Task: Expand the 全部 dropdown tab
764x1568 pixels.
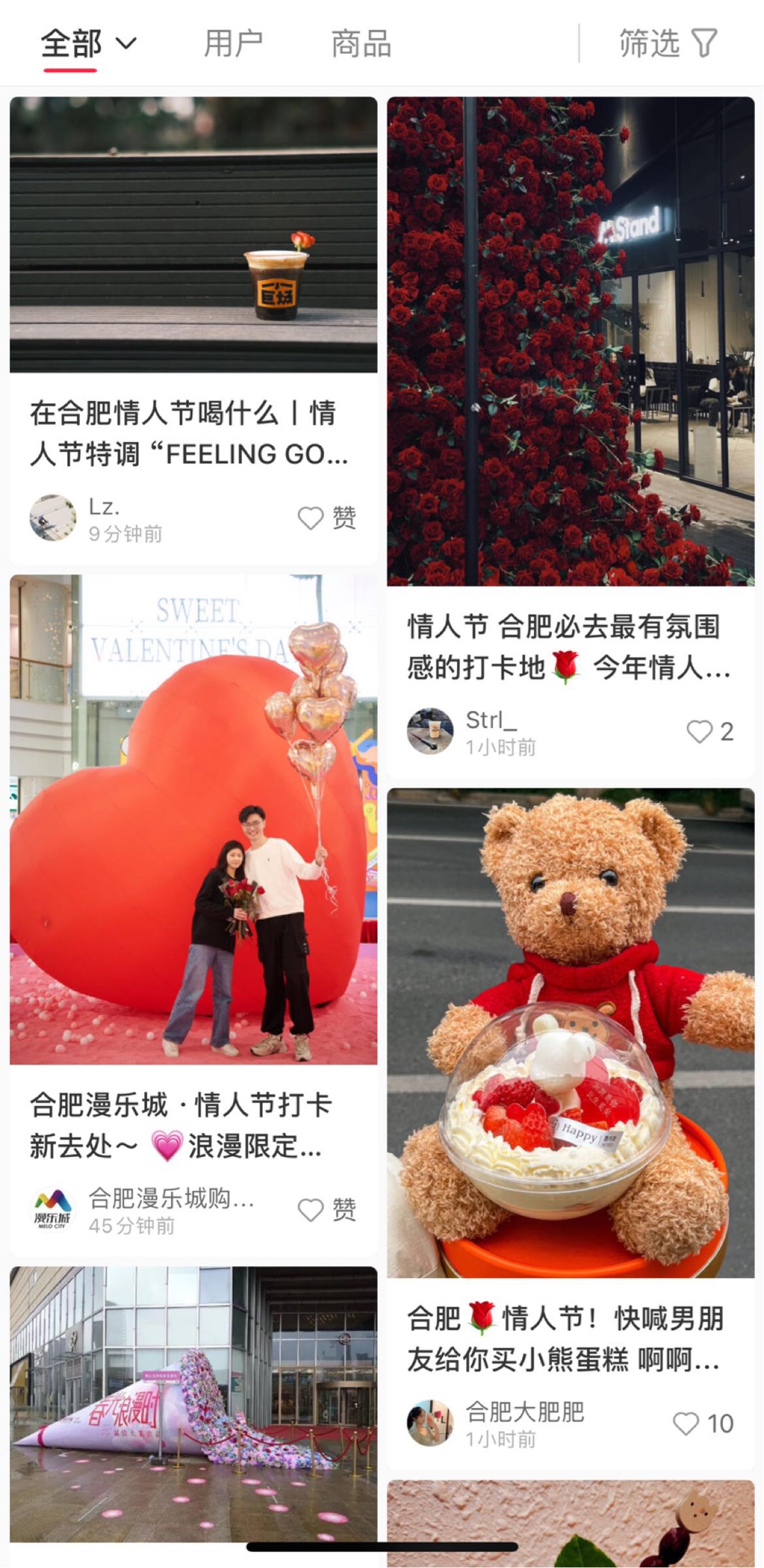Action: point(88,44)
